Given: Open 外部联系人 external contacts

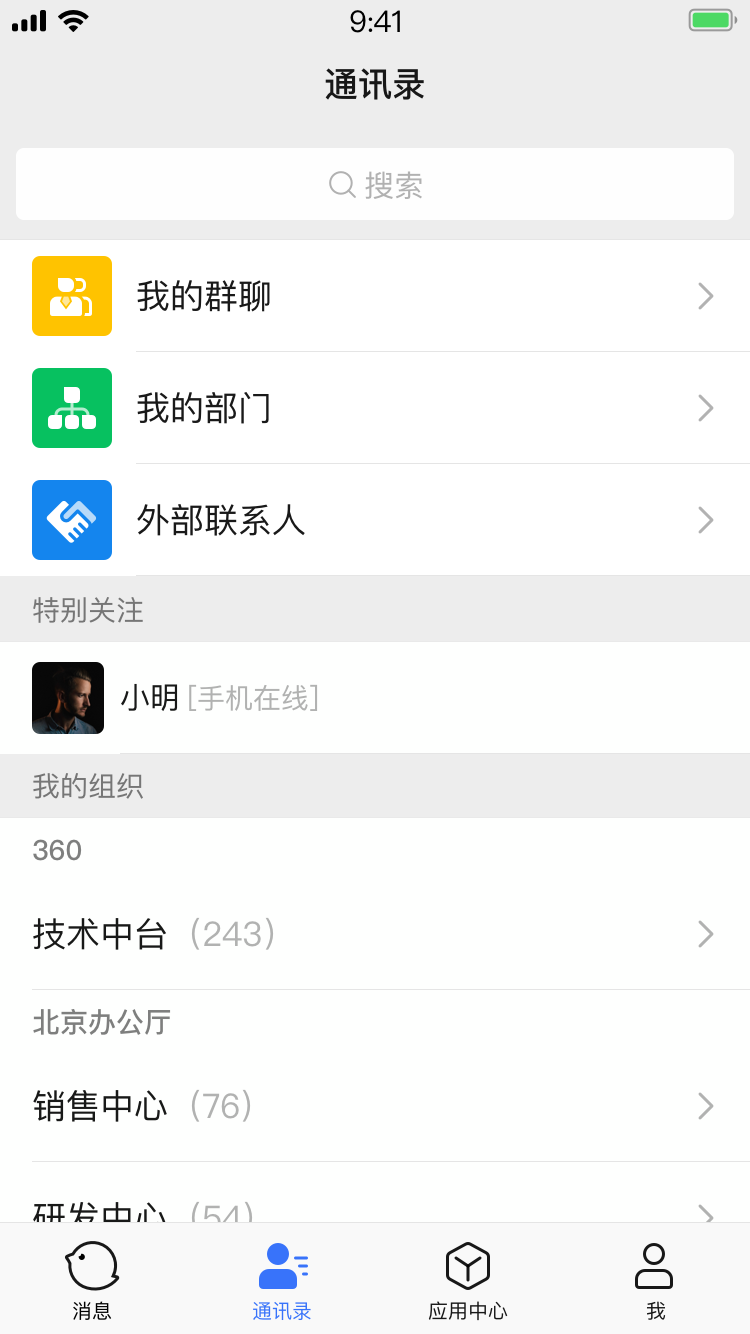Looking at the screenshot, I should tap(375, 520).
